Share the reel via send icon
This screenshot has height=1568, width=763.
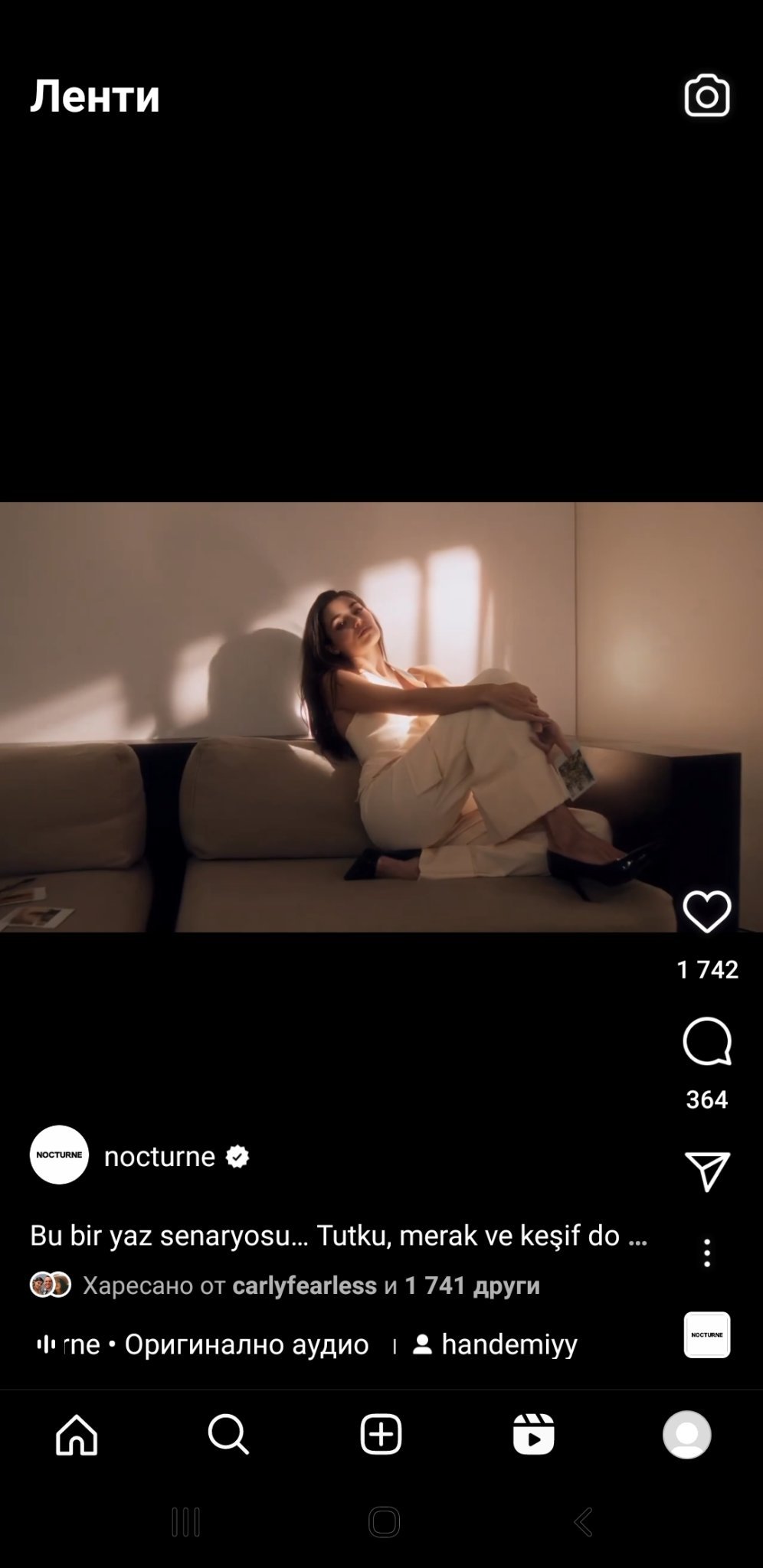point(706,1171)
